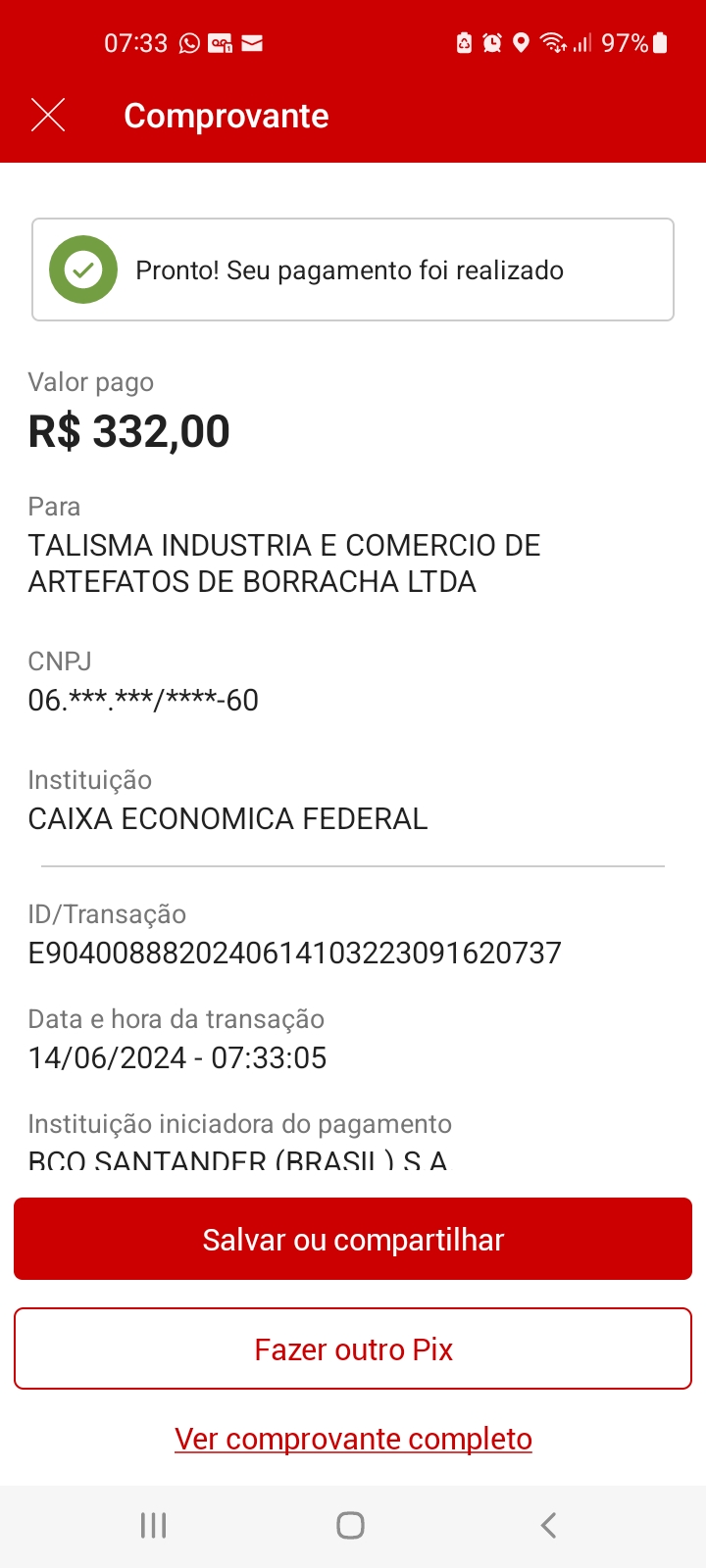Go back using system navigation arrow

point(548,1525)
